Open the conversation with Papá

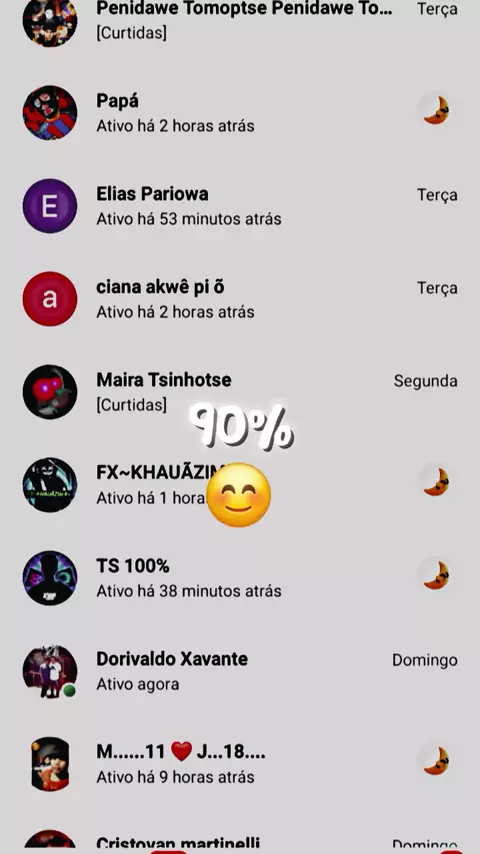pyautogui.click(x=240, y=113)
